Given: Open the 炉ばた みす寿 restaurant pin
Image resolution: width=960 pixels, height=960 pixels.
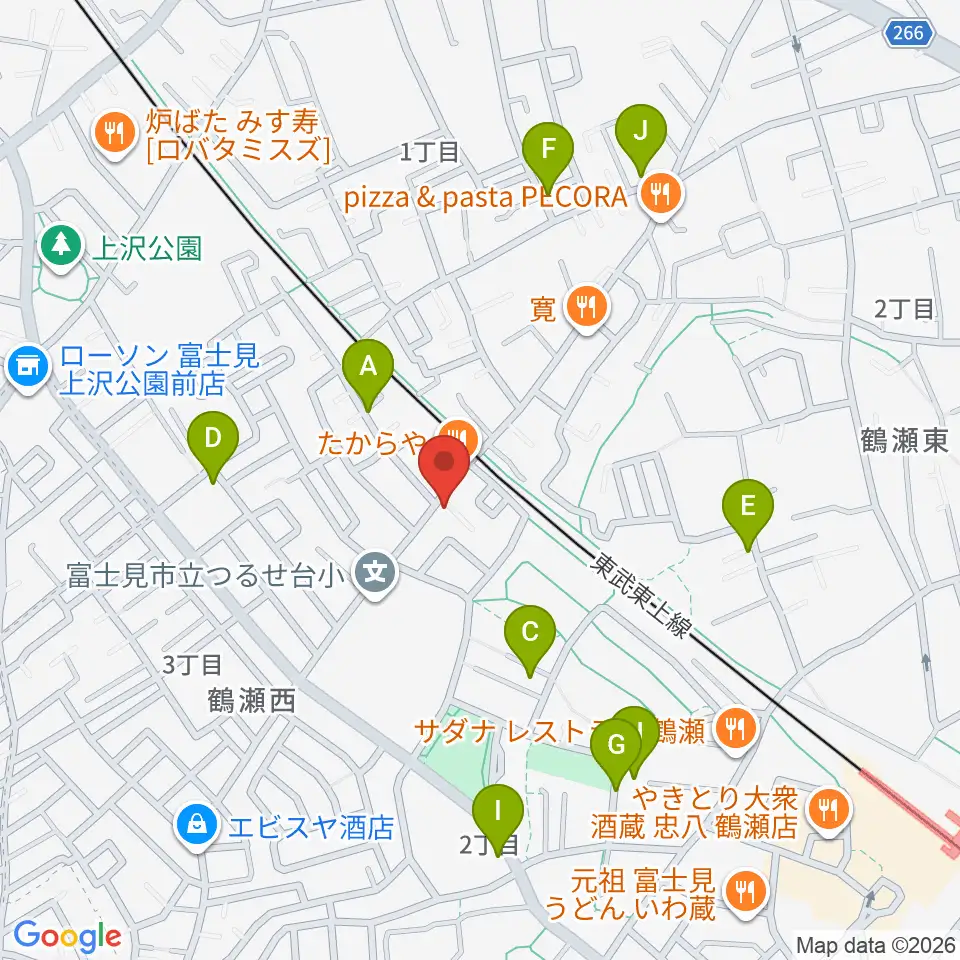Looking at the screenshot, I should 115,134.
